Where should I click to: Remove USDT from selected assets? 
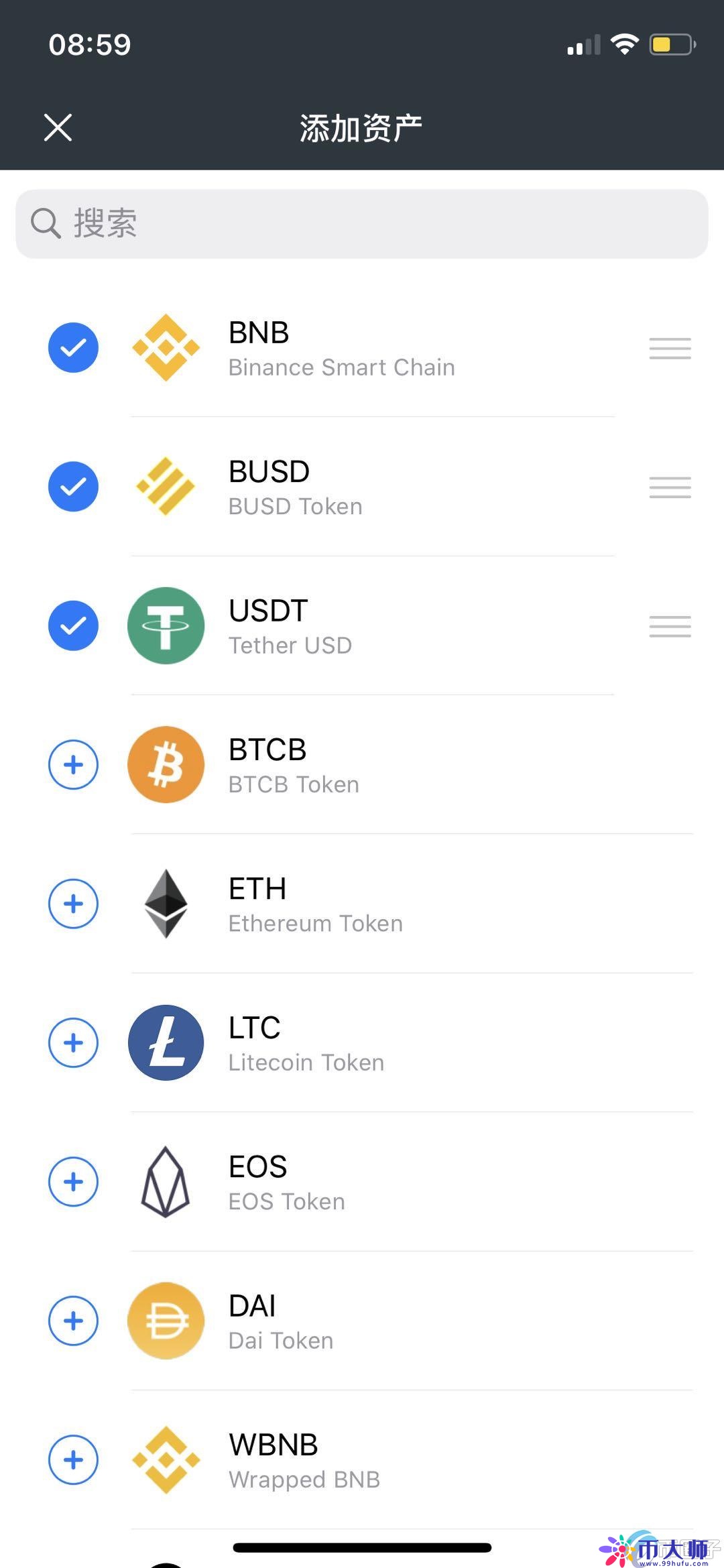click(74, 626)
